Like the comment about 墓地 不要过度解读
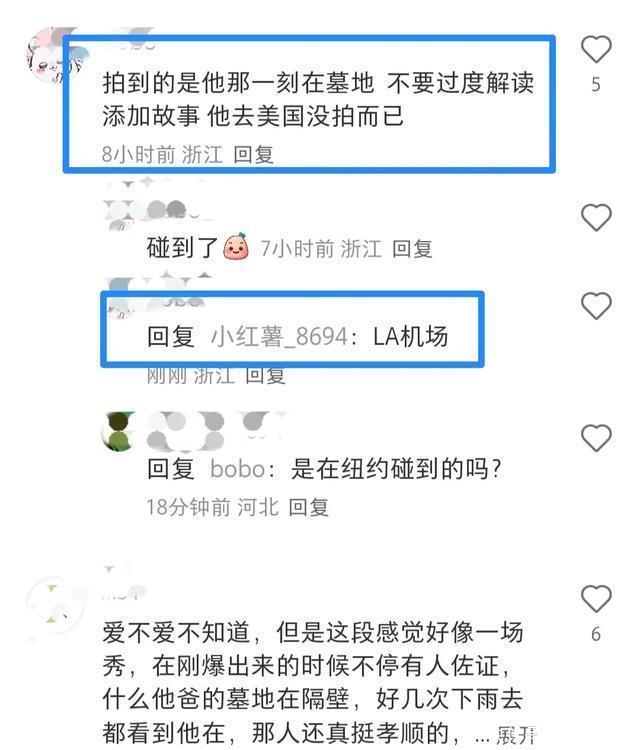The image size is (640, 750). coord(596,49)
